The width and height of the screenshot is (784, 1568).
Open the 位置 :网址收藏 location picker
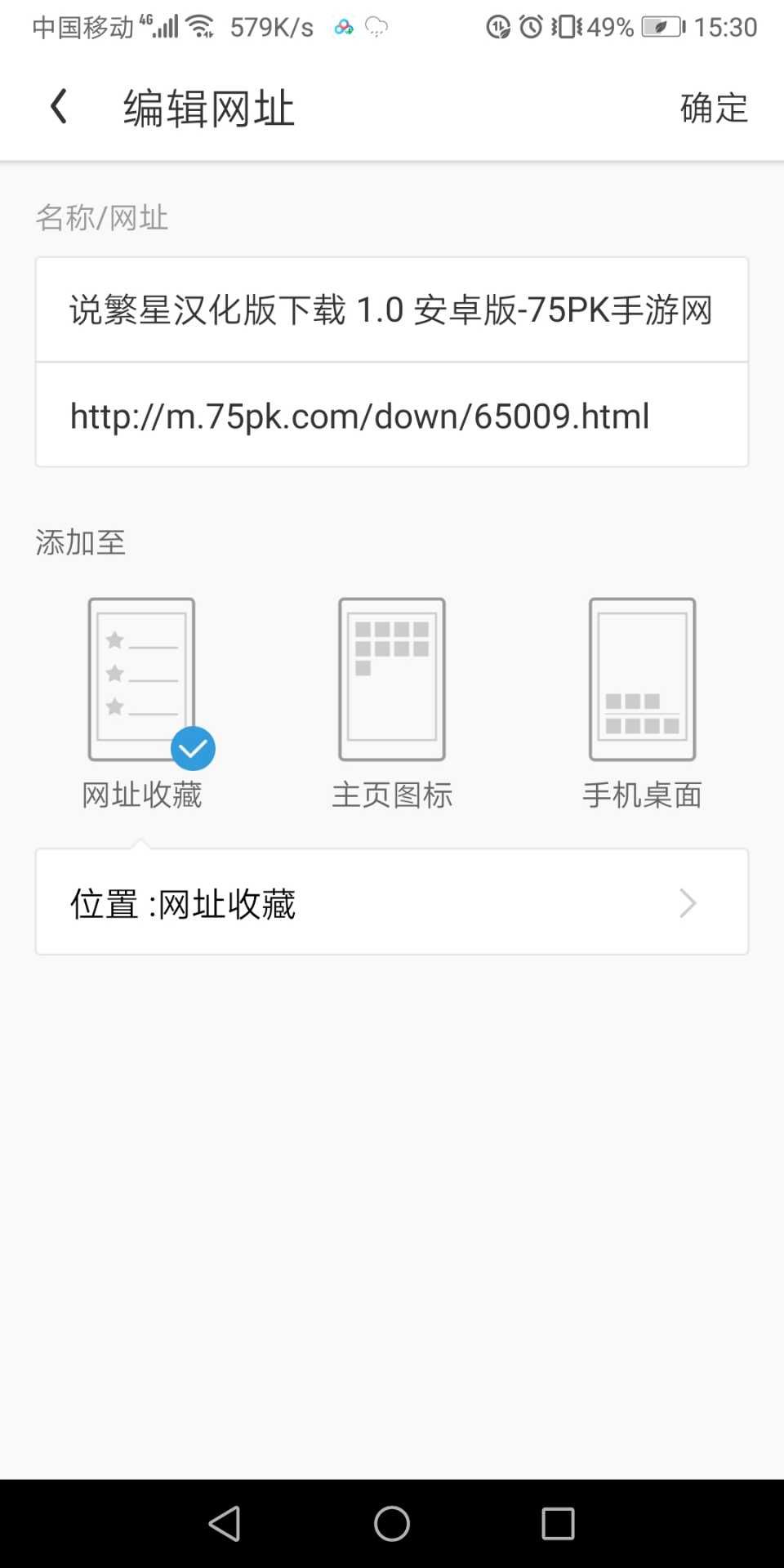click(x=392, y=902)
